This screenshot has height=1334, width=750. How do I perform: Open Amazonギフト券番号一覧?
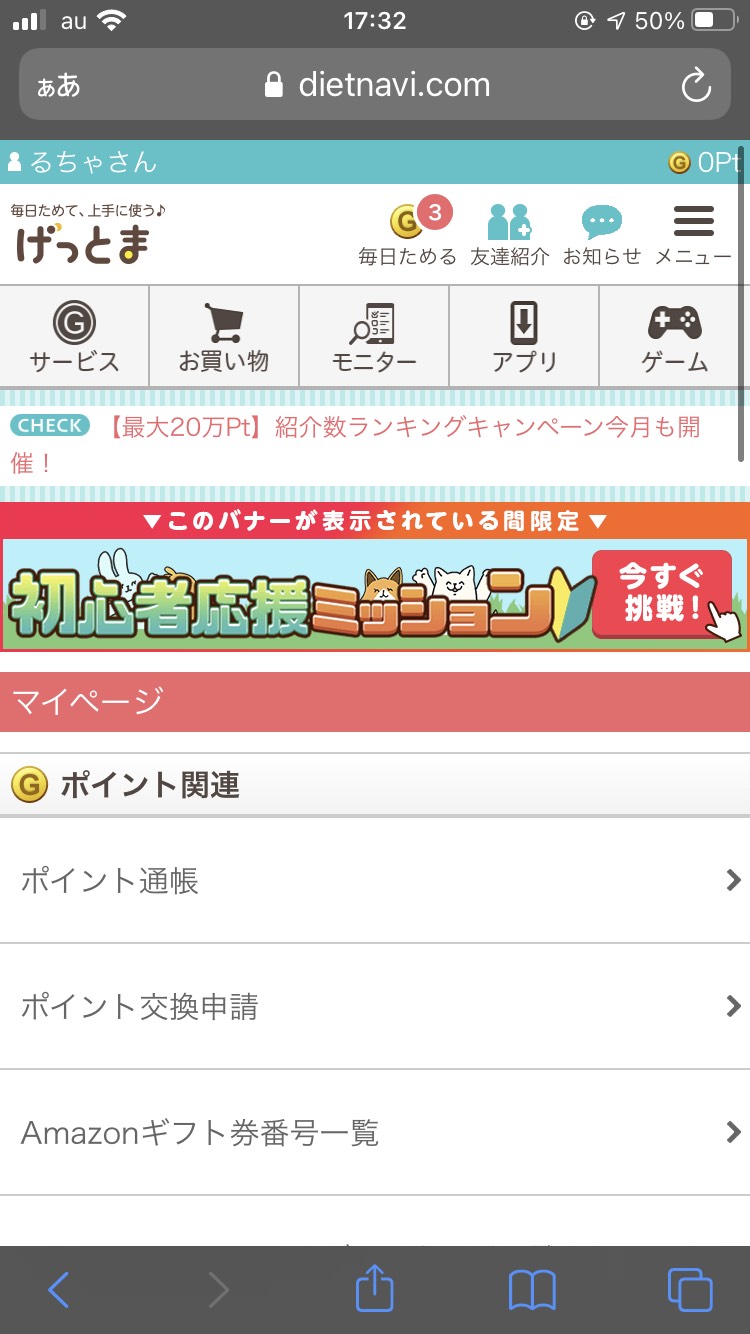pos(375,1133)
